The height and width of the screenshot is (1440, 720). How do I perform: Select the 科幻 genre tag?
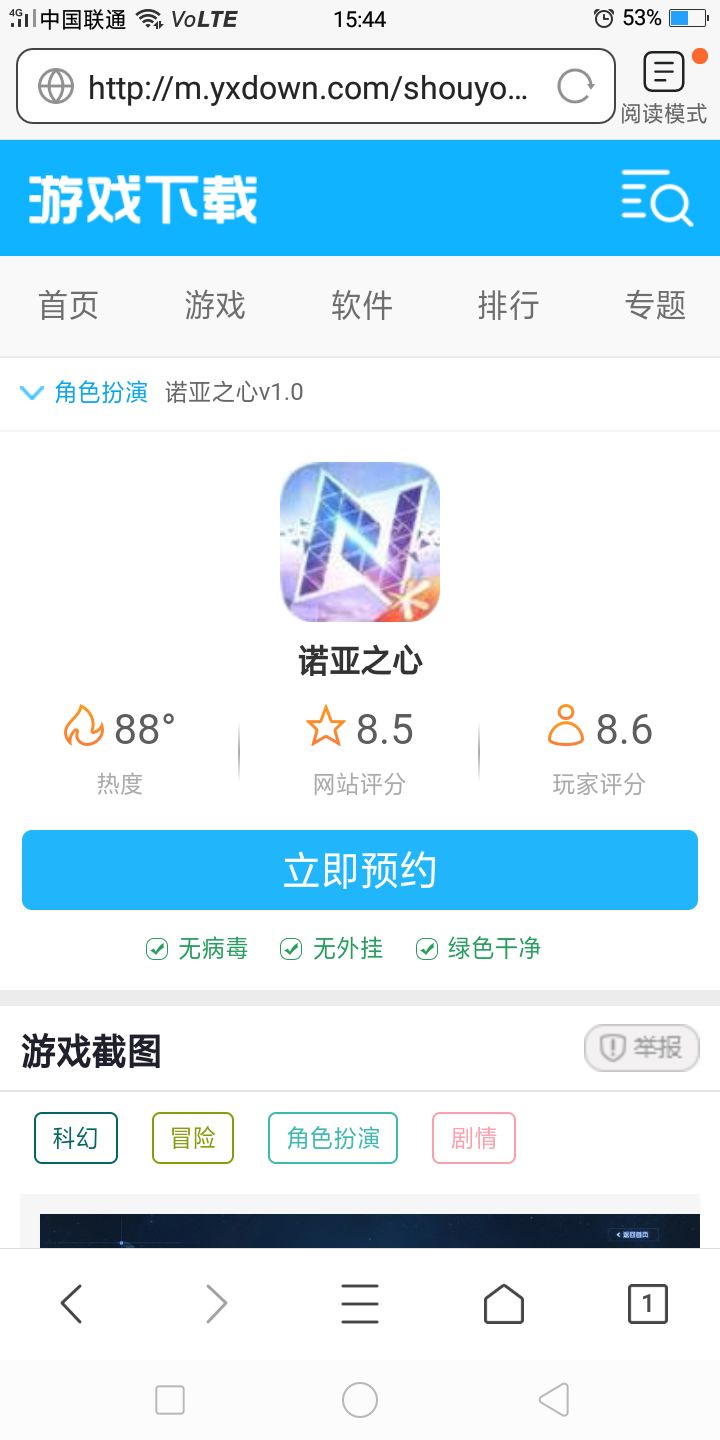75,1137
